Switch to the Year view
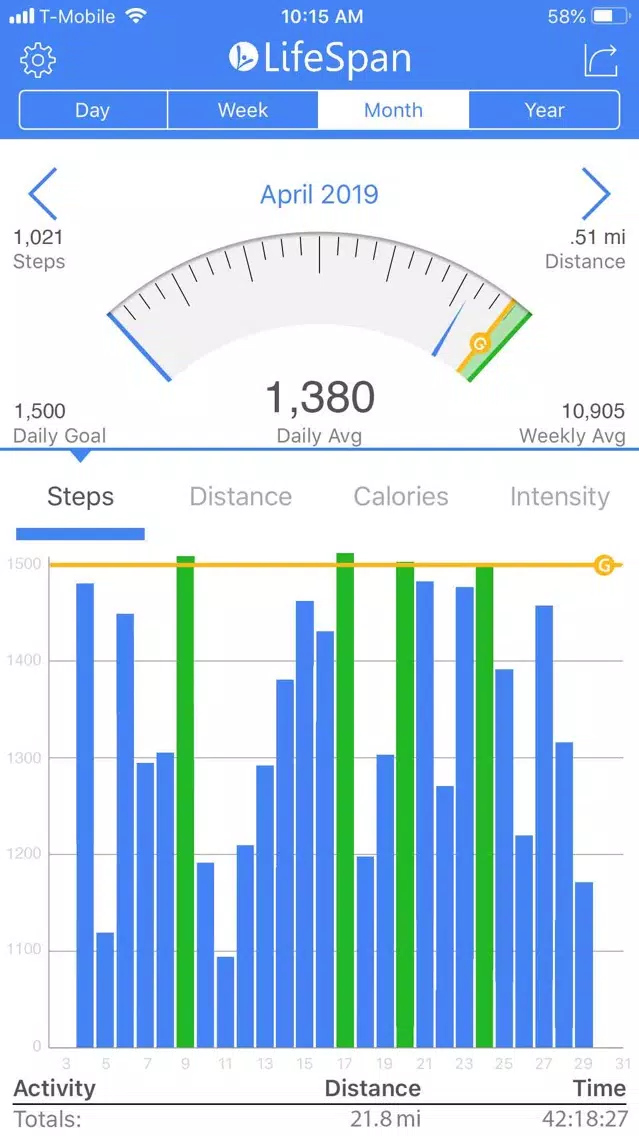The width and height of the screenshot is (639, 1136). click(544, 110)
